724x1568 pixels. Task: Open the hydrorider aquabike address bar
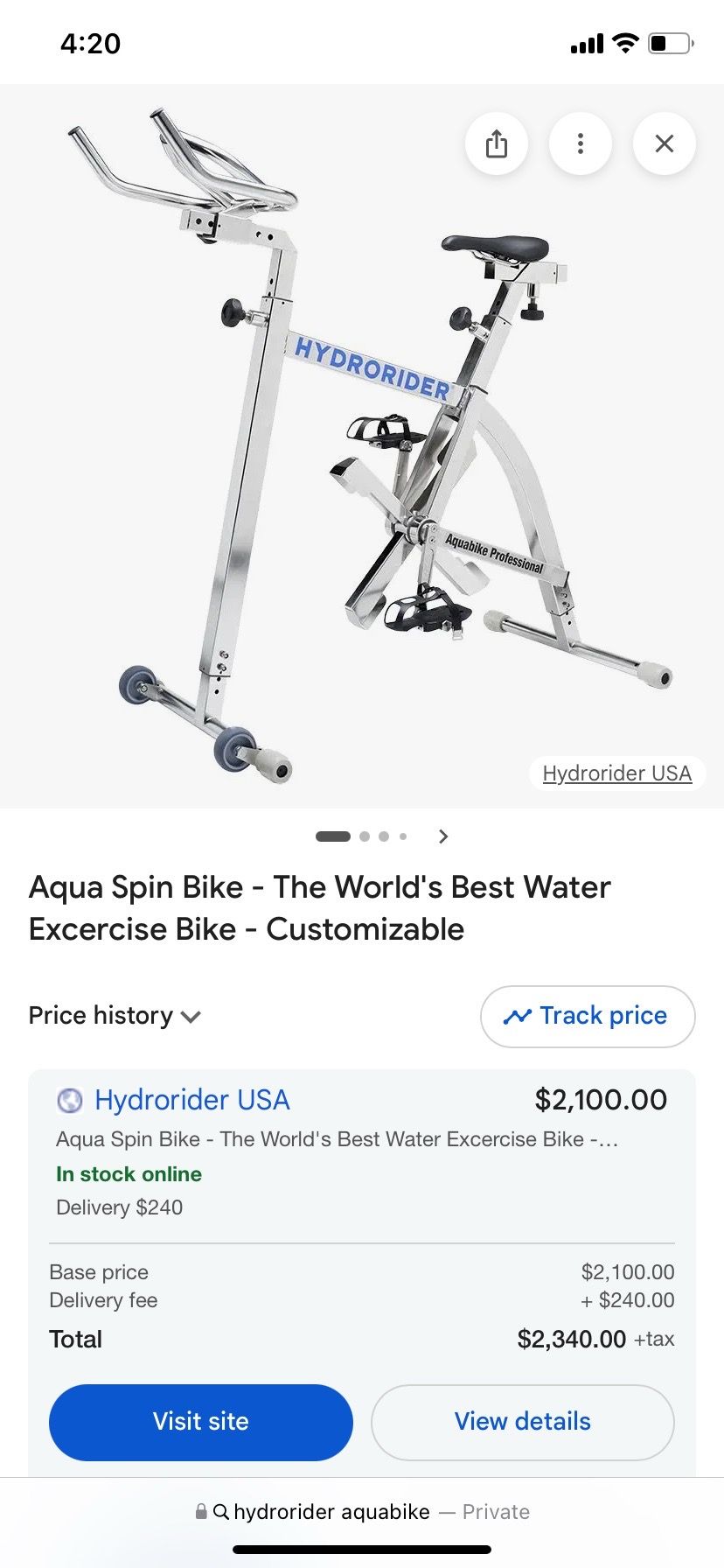pyautogui.click(x=362, y=1512)
